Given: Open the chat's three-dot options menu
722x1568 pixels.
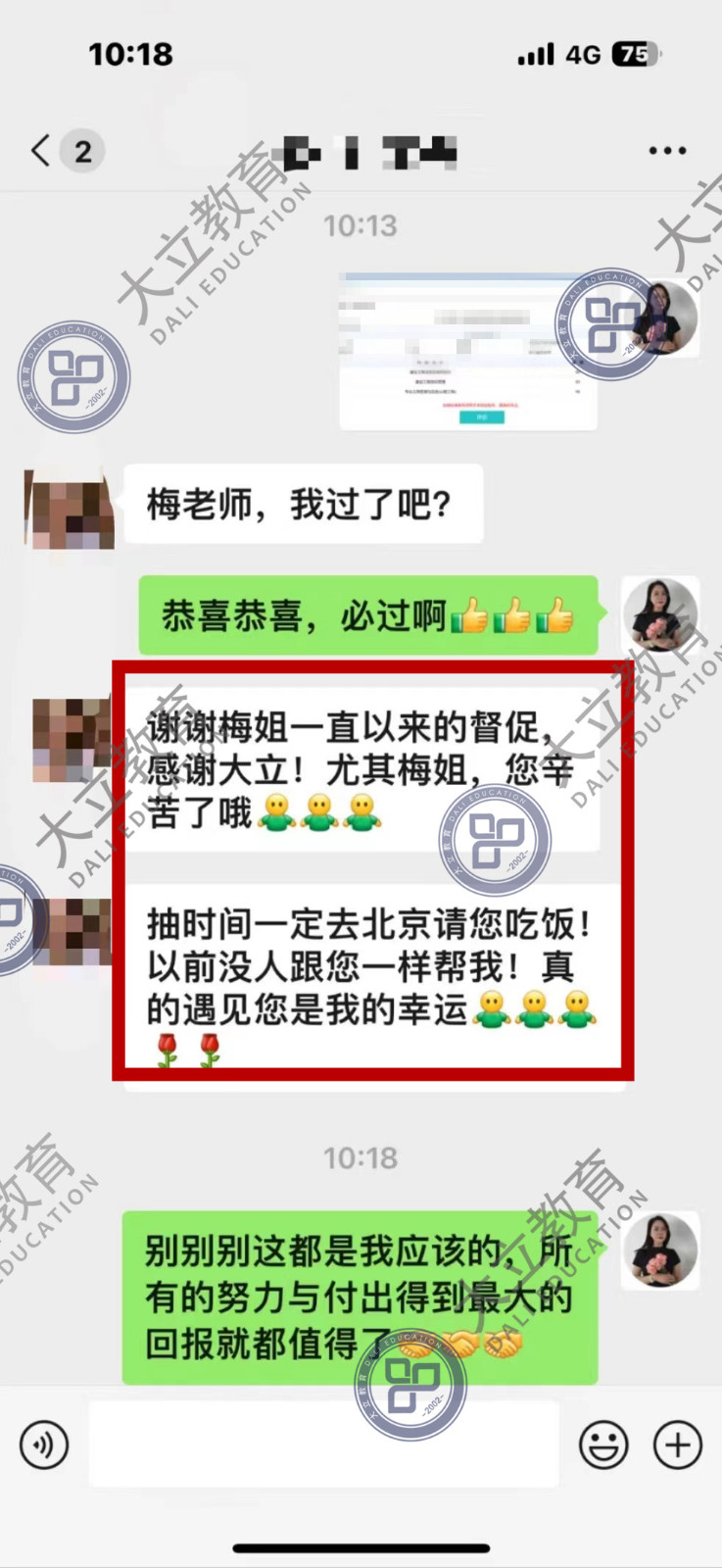Looking at the screenshot, I should click(x=667, y=151).
